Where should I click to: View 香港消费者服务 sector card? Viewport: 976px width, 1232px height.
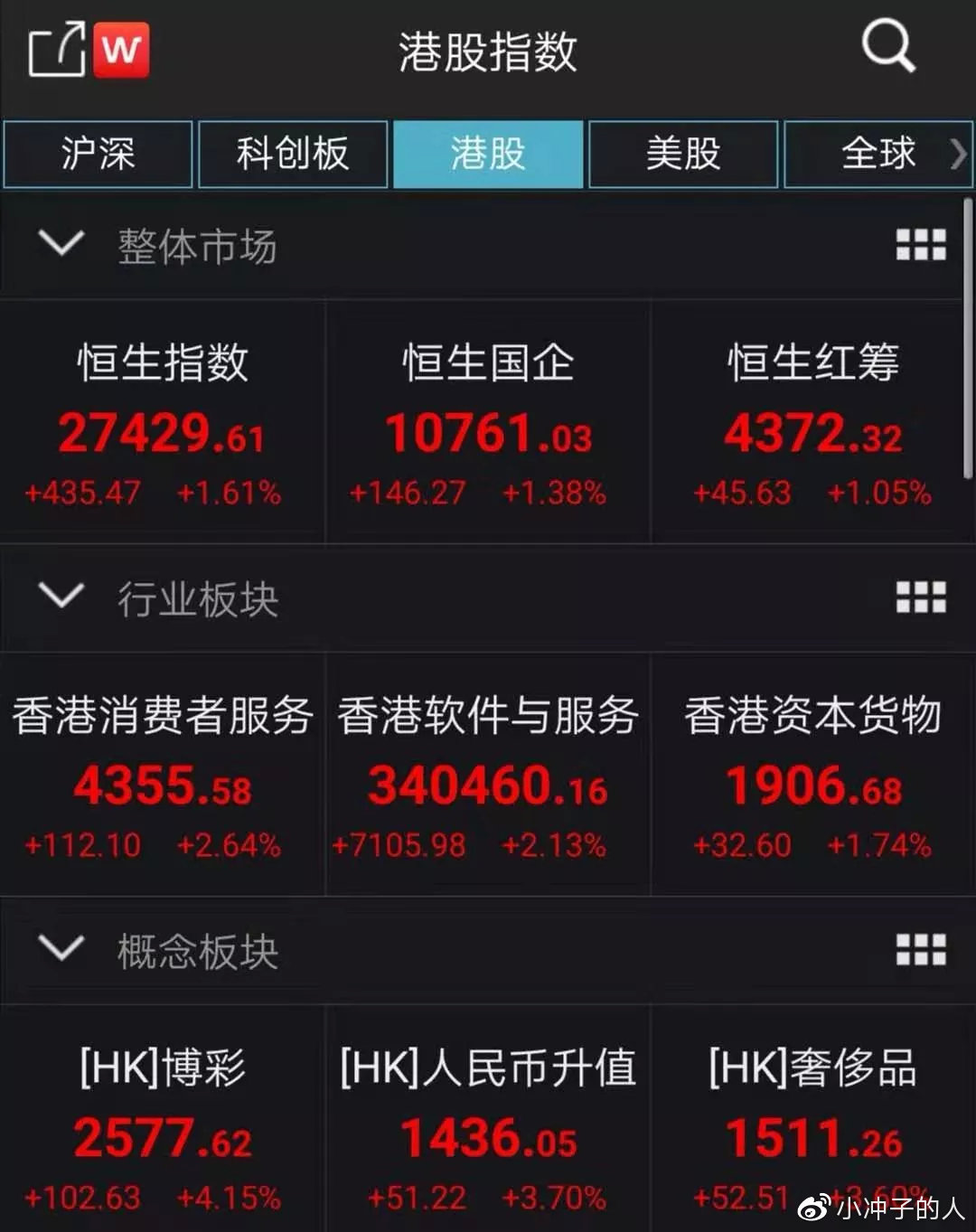coord(163,776)
